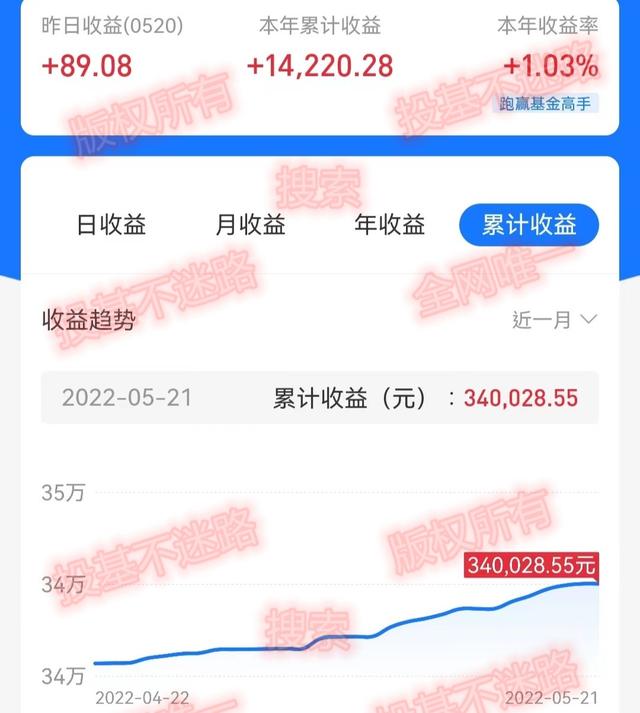Switch to the 年收益 tab

pos(390,225)
